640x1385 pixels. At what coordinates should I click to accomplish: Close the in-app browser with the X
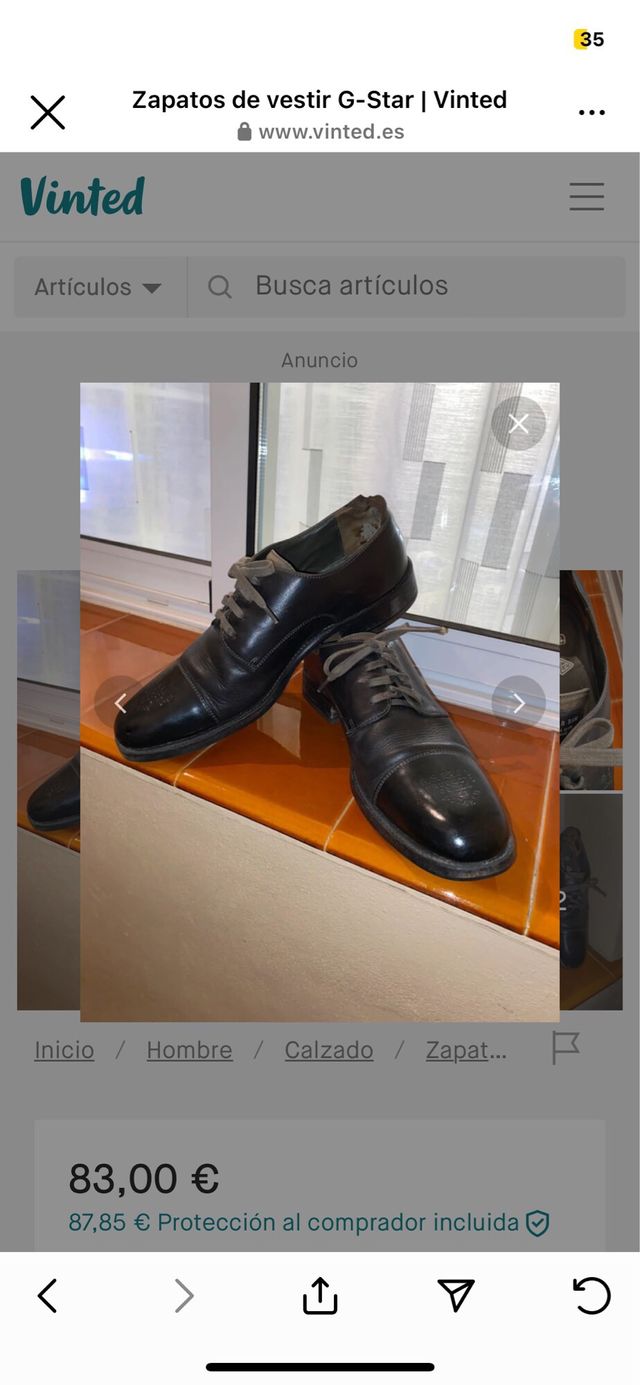click(x=47, y=113)
